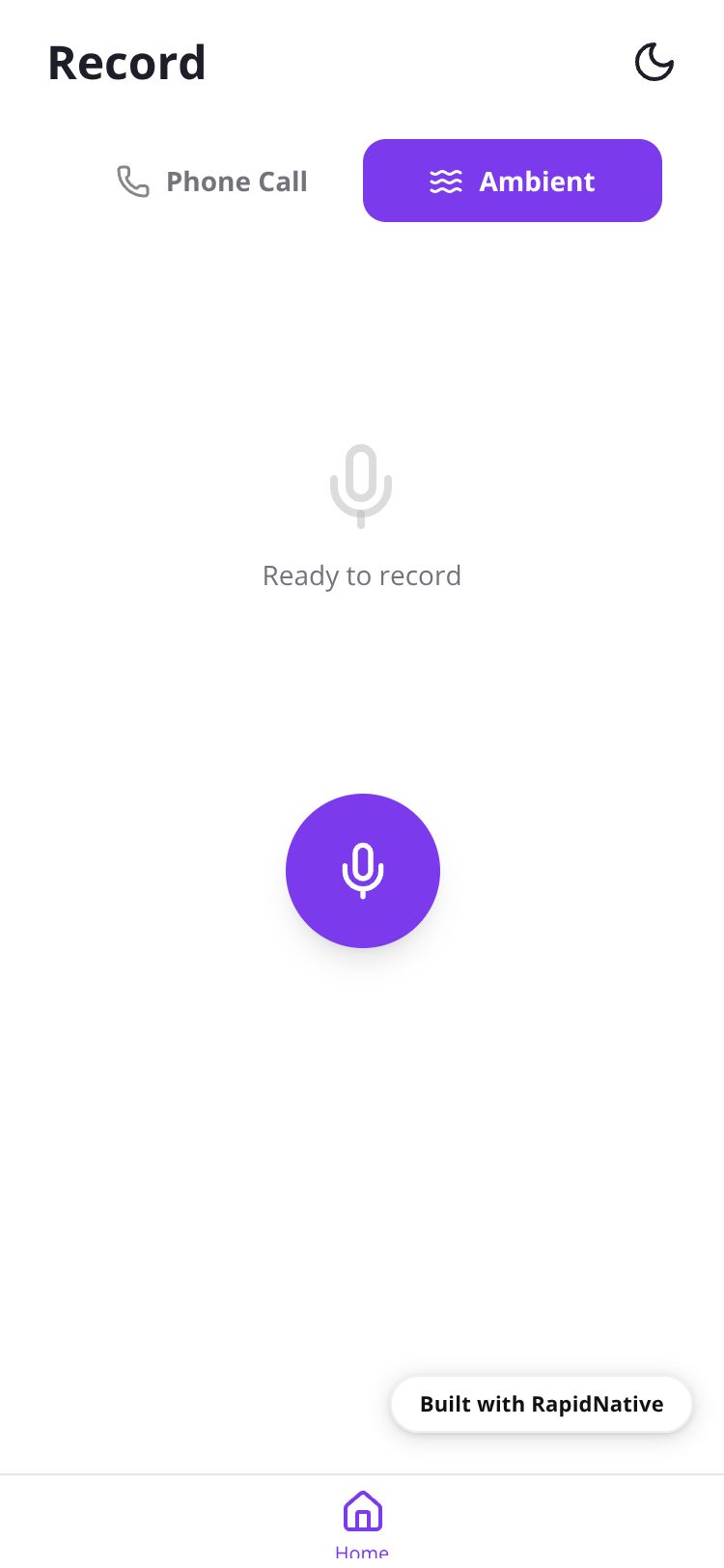This screenshot has height=1568, width=724.
Task: Open the Home tab
Action: point(362,1522)
